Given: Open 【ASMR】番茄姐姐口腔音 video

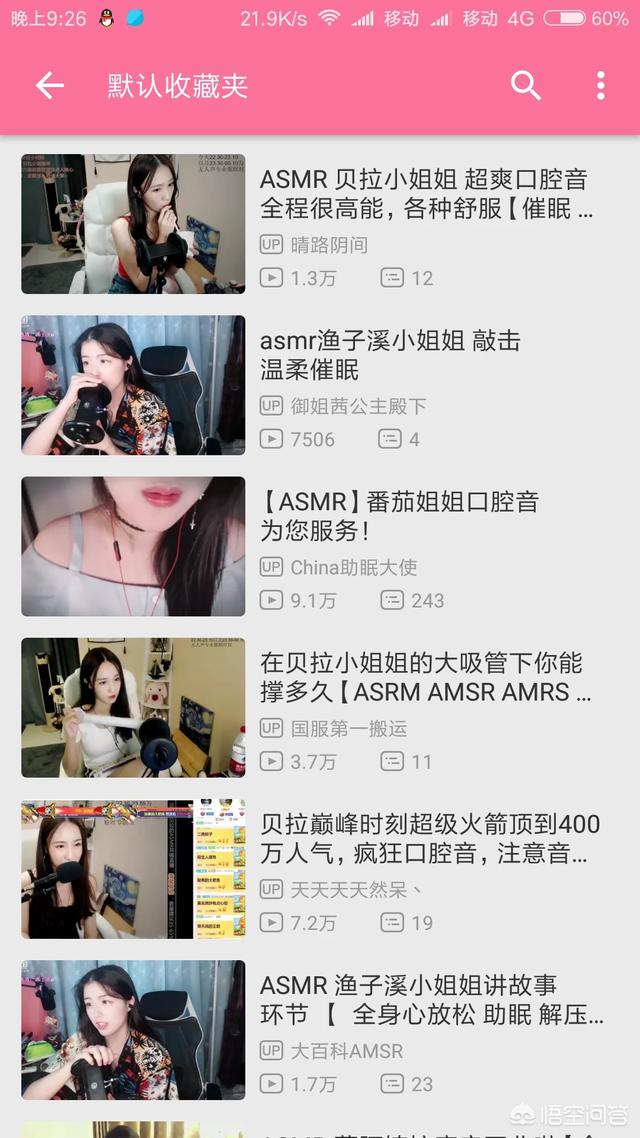Looking at the screenshot, I should 400,517.
